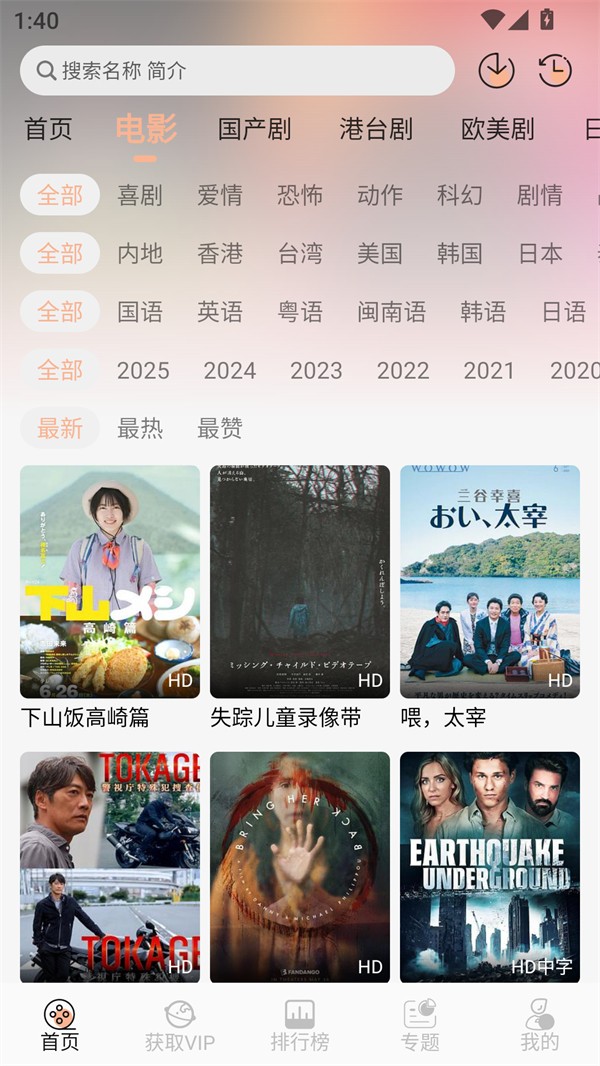Select the year 2024 filter
600x1066 pixels.
click(230, 371)
